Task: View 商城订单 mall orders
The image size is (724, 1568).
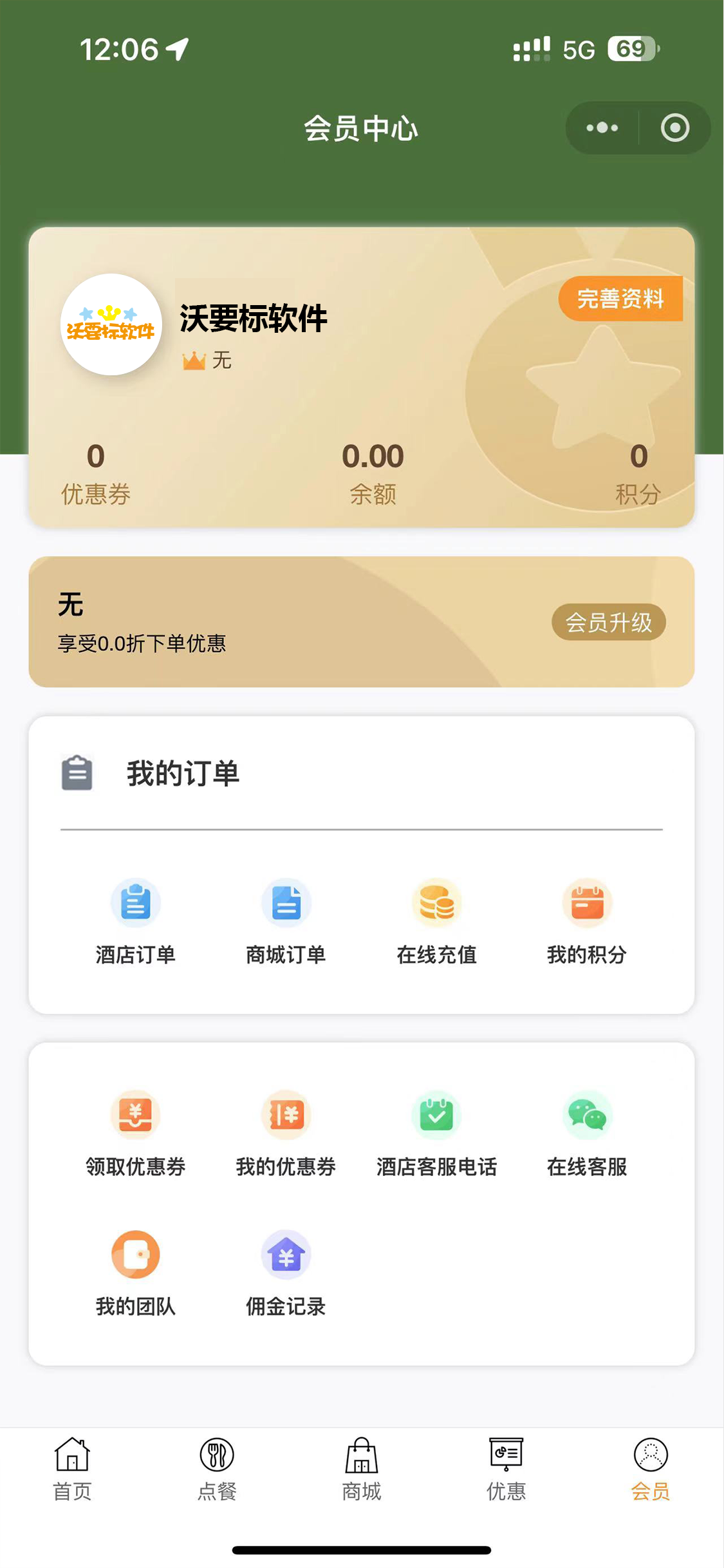Action: [x=286, y=920]
